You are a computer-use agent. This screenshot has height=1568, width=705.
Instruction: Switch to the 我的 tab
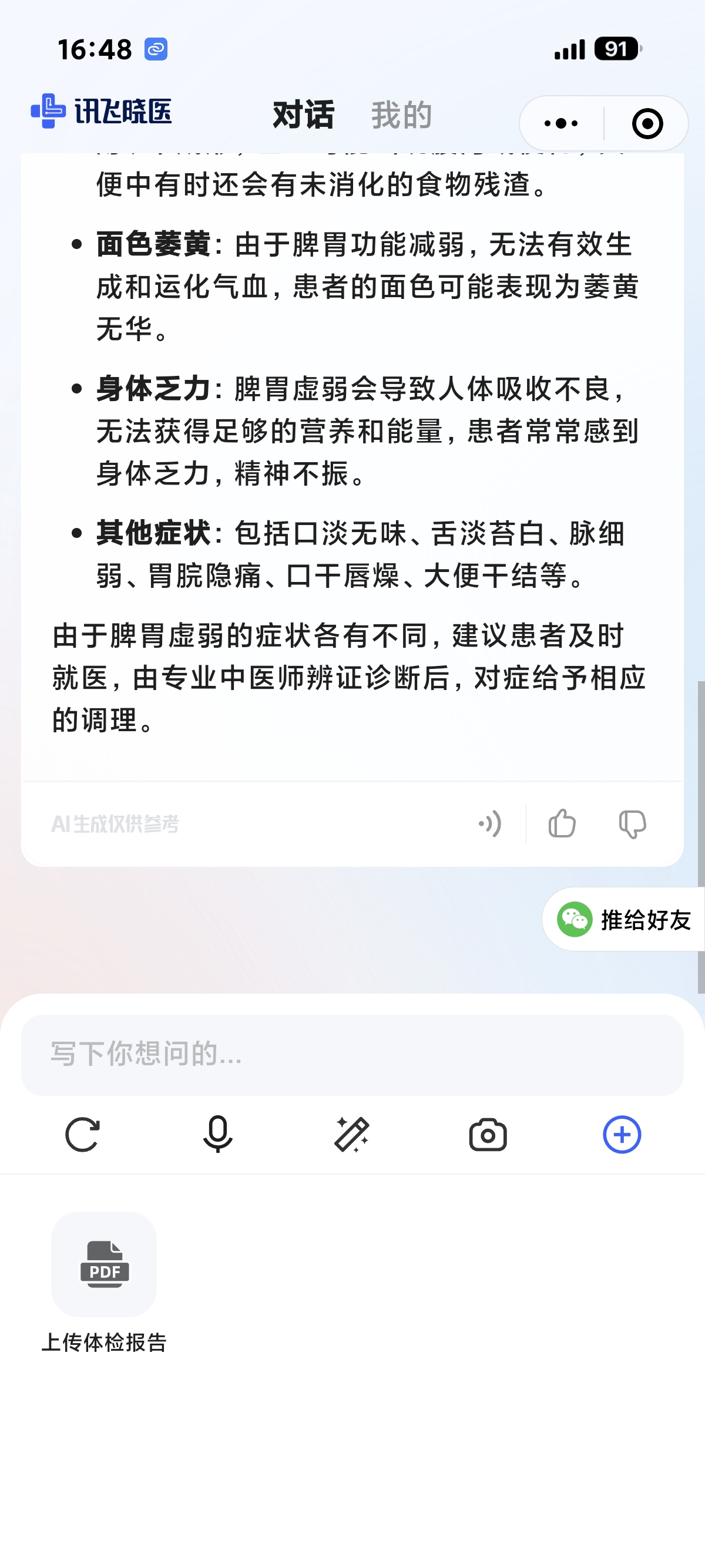tap(401, 115)
